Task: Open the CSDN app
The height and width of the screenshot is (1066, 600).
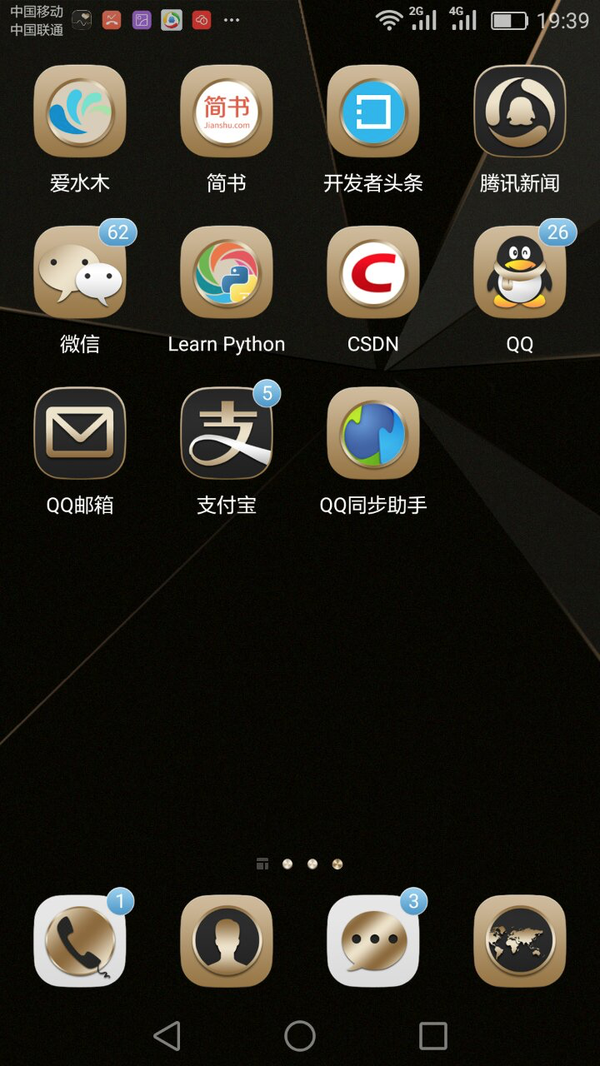Action: 373,273
